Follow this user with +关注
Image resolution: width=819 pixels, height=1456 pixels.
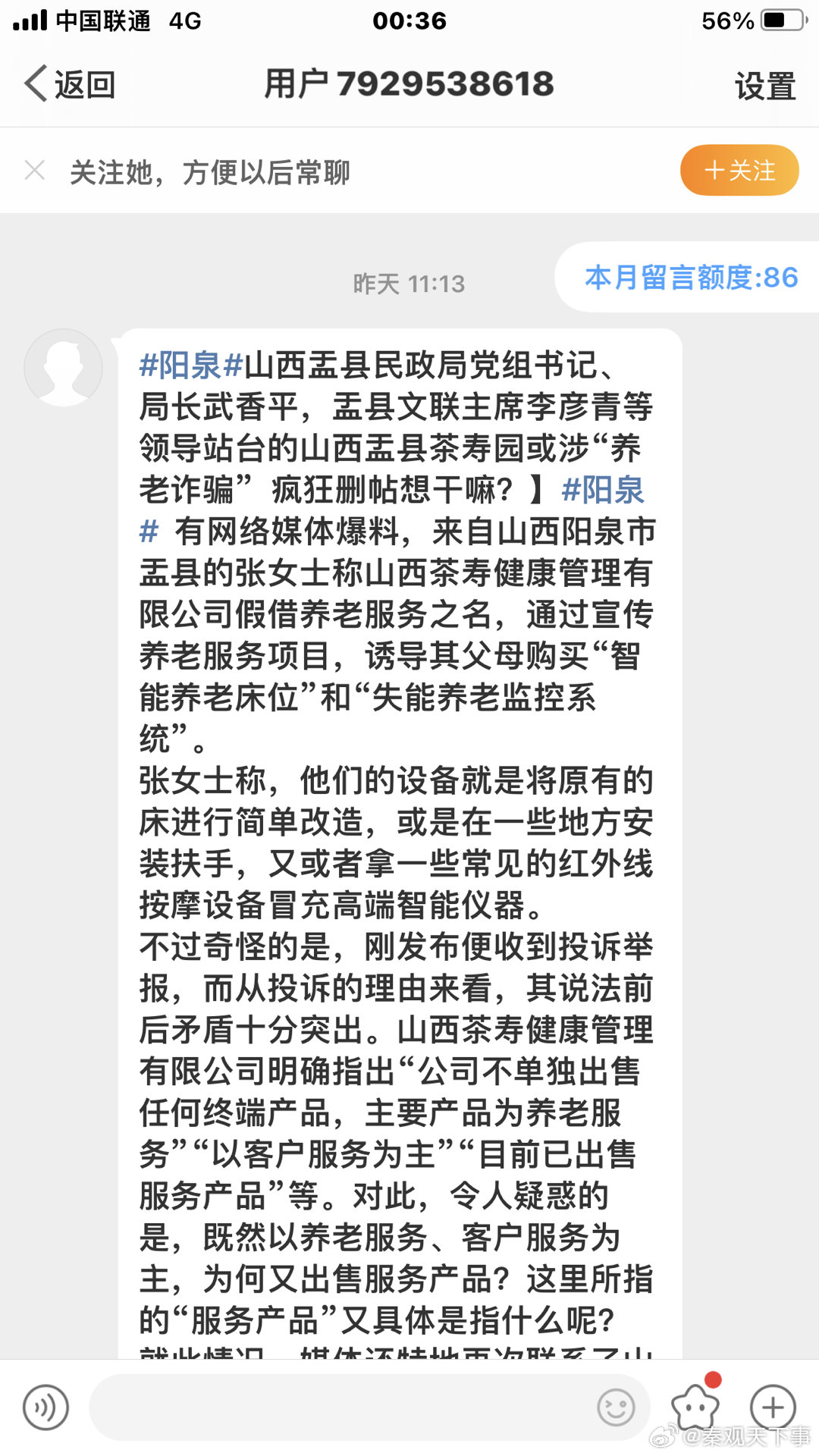point(739,170)
